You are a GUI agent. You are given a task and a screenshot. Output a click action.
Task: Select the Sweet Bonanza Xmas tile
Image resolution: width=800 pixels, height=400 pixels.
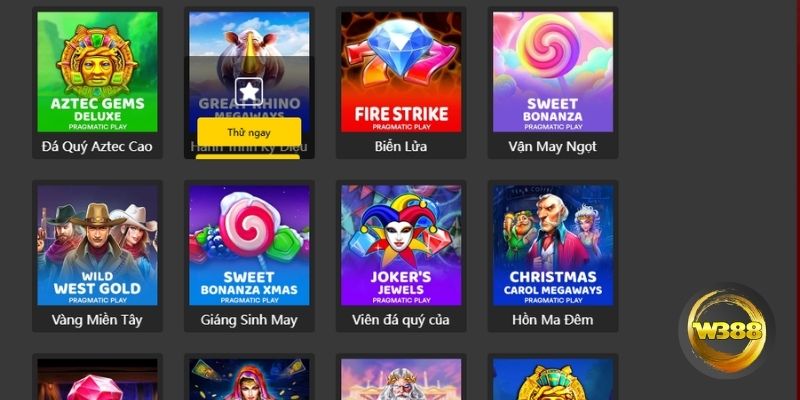click(x=249, y=245)
